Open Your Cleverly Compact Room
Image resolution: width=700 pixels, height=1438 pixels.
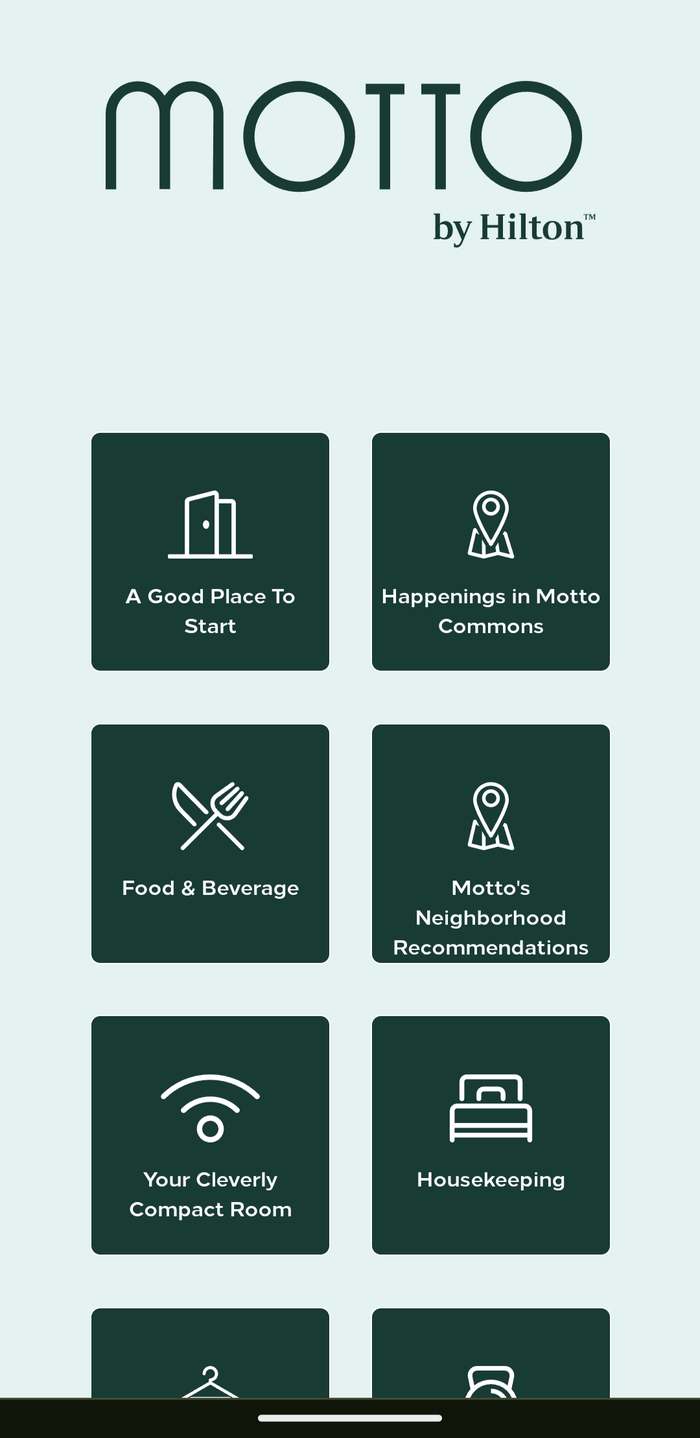point(210,1135)
